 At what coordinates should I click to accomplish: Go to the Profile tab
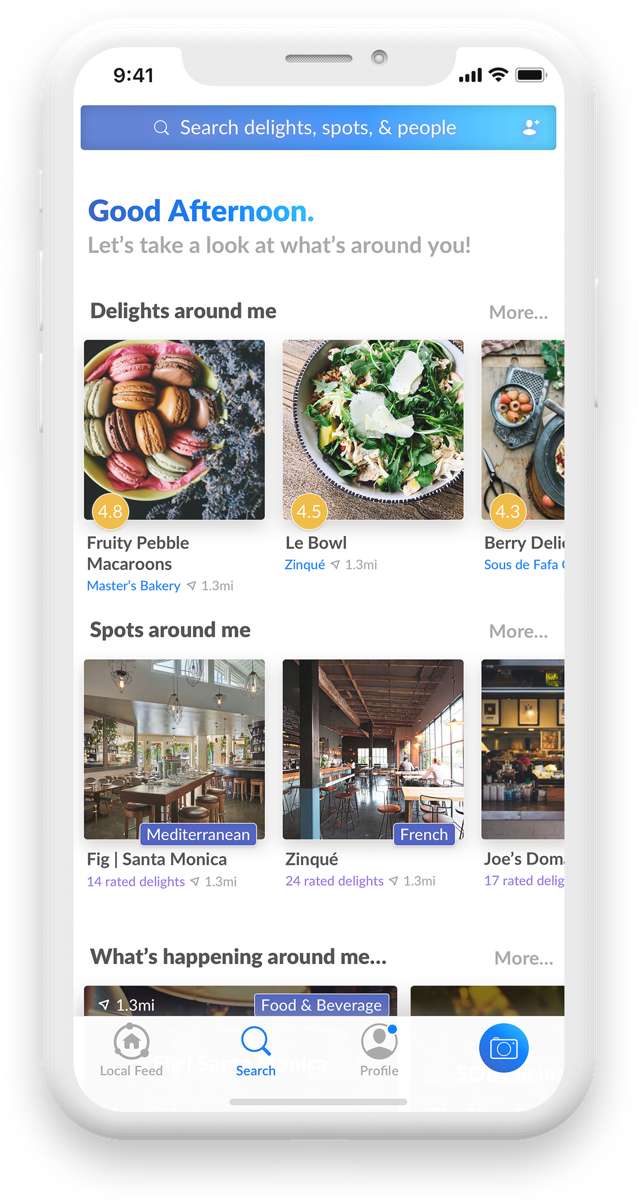pyautogui.click(x=379, y=1050)
